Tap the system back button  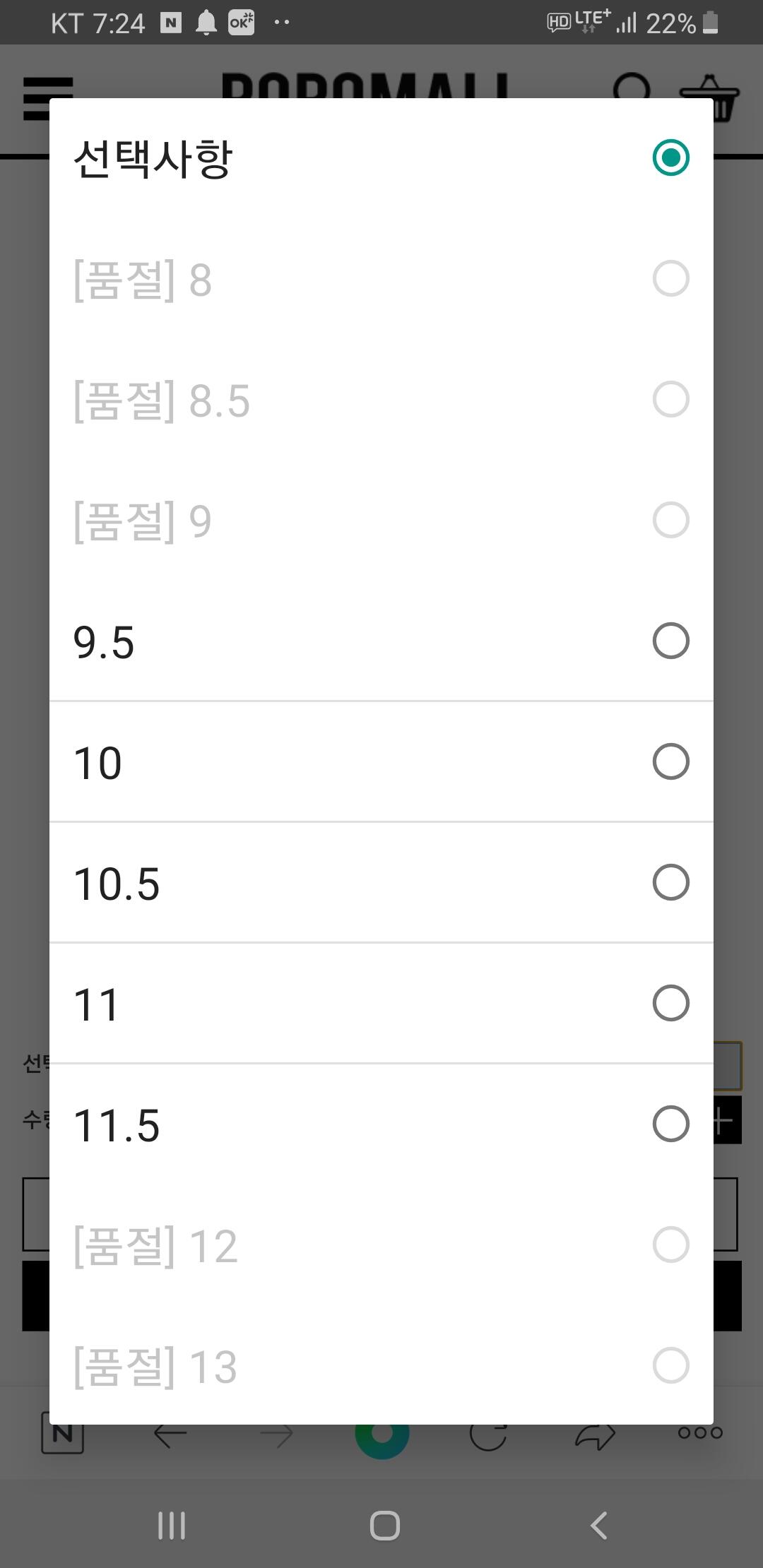click(x=598, y=1526)
